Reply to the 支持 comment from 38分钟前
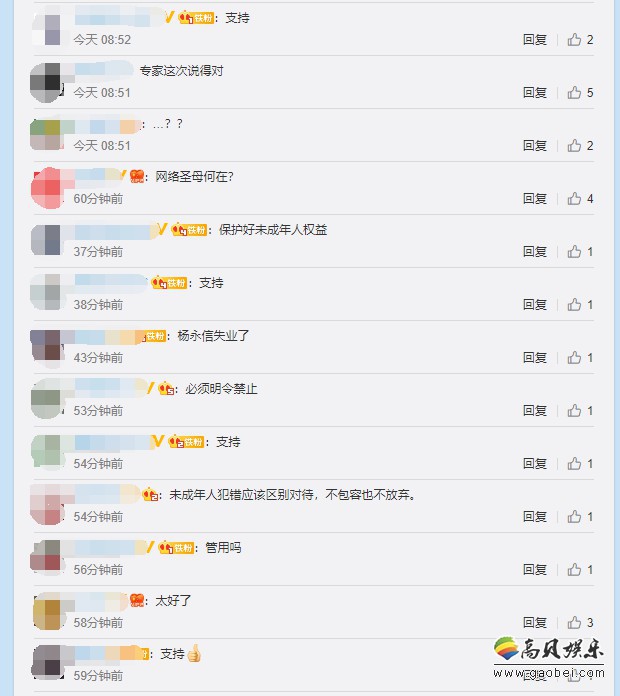Image resolution: width=620 pixels, height=696 pixels. [x=535, y=305]
